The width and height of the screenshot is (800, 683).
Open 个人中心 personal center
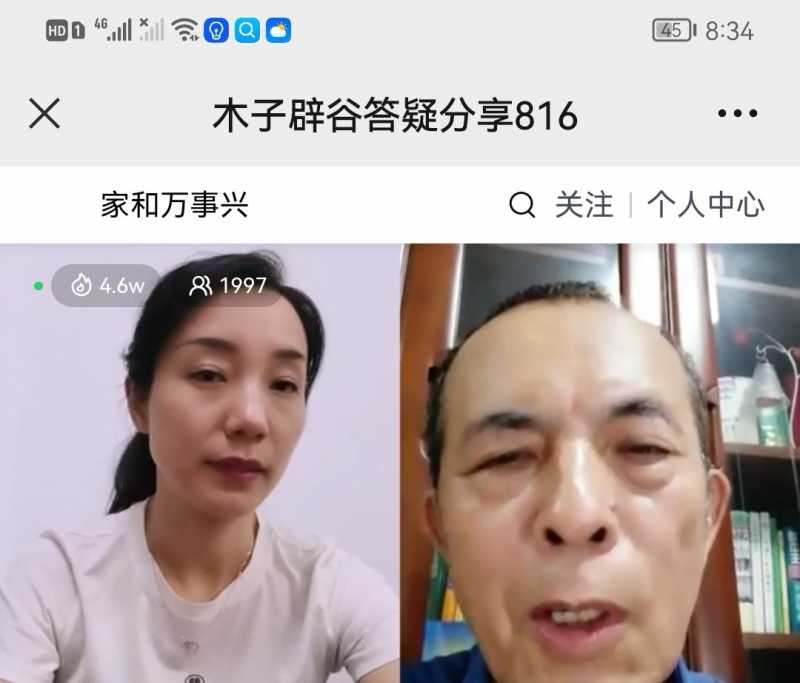[705, 205]
